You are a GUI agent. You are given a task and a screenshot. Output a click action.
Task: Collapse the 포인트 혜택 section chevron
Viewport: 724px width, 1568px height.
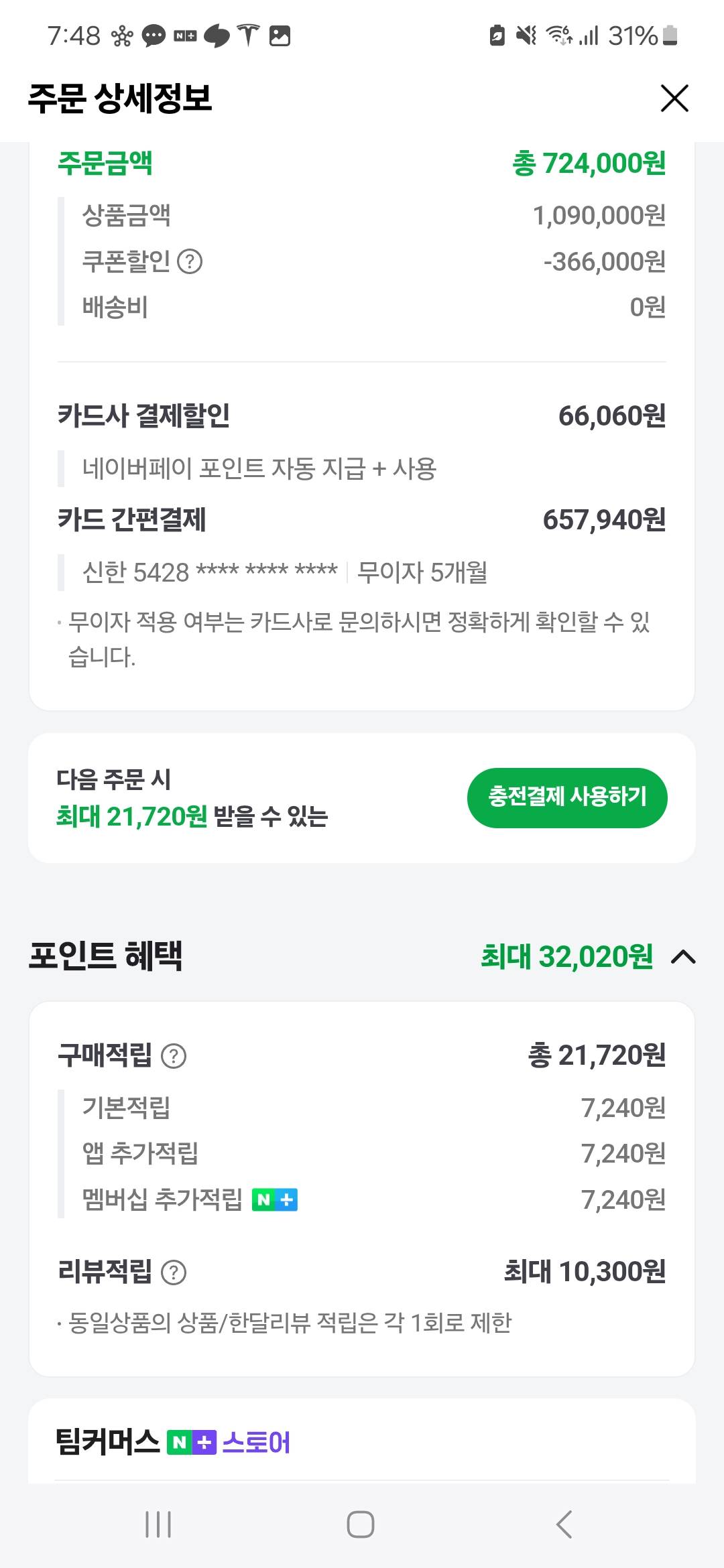[x=683, y=957]
